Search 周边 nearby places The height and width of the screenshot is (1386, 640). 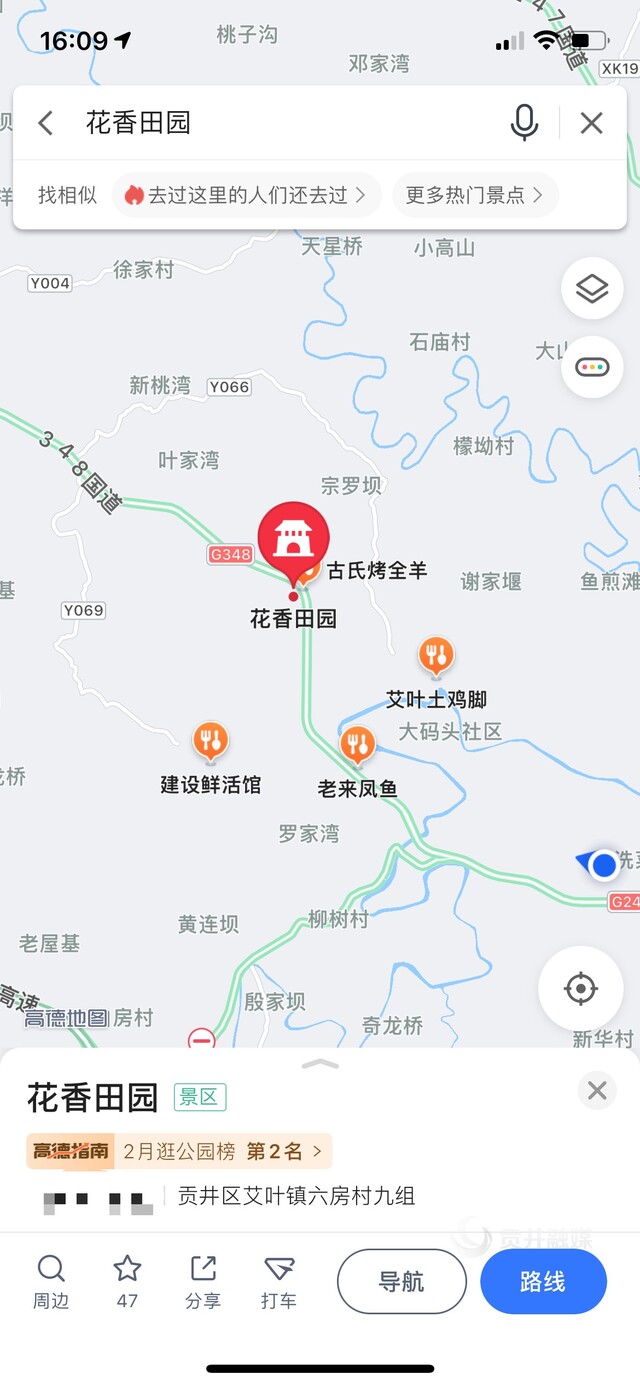(x=51, y=1282)
